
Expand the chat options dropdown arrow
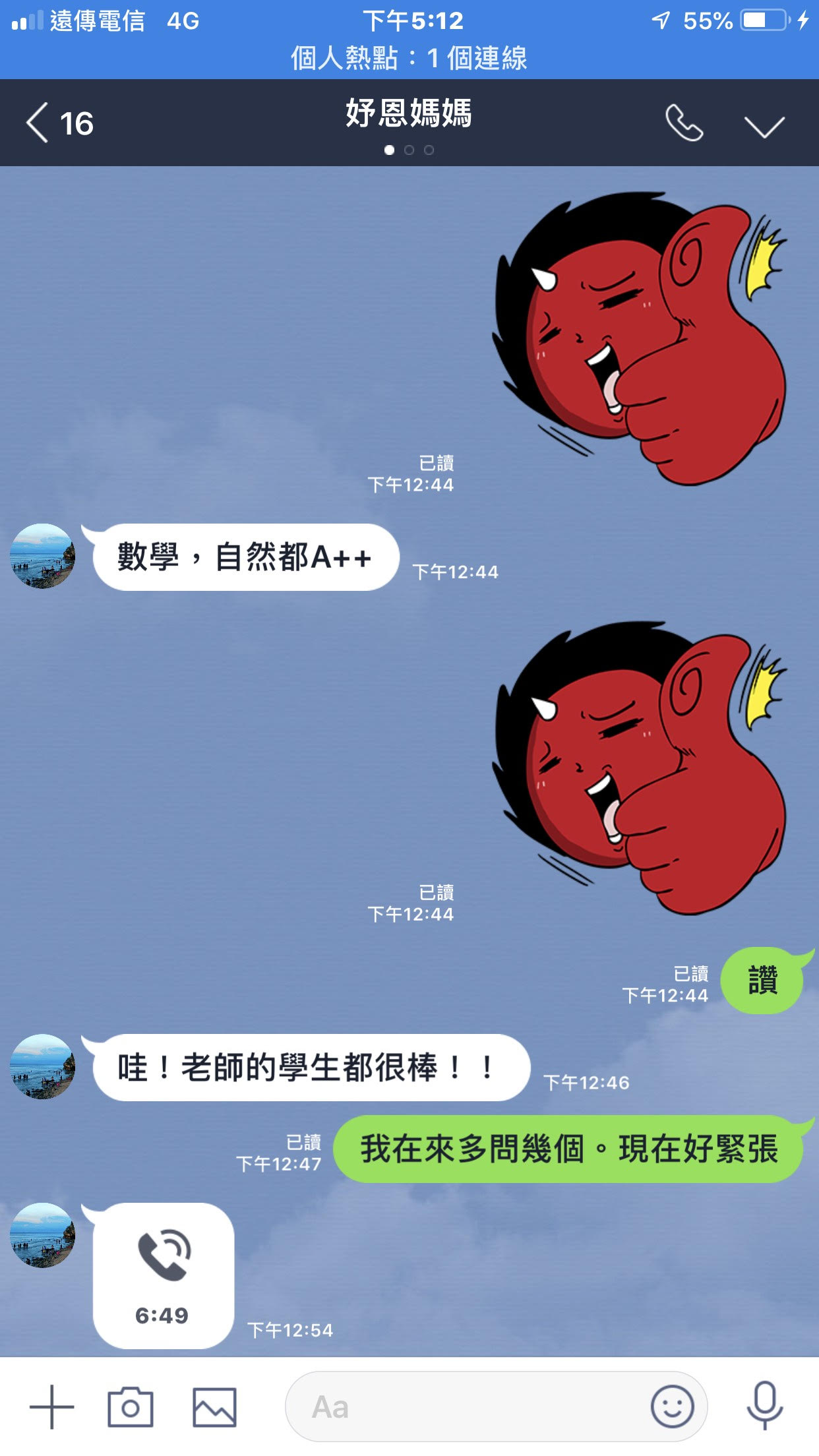(x=764, y=126)
